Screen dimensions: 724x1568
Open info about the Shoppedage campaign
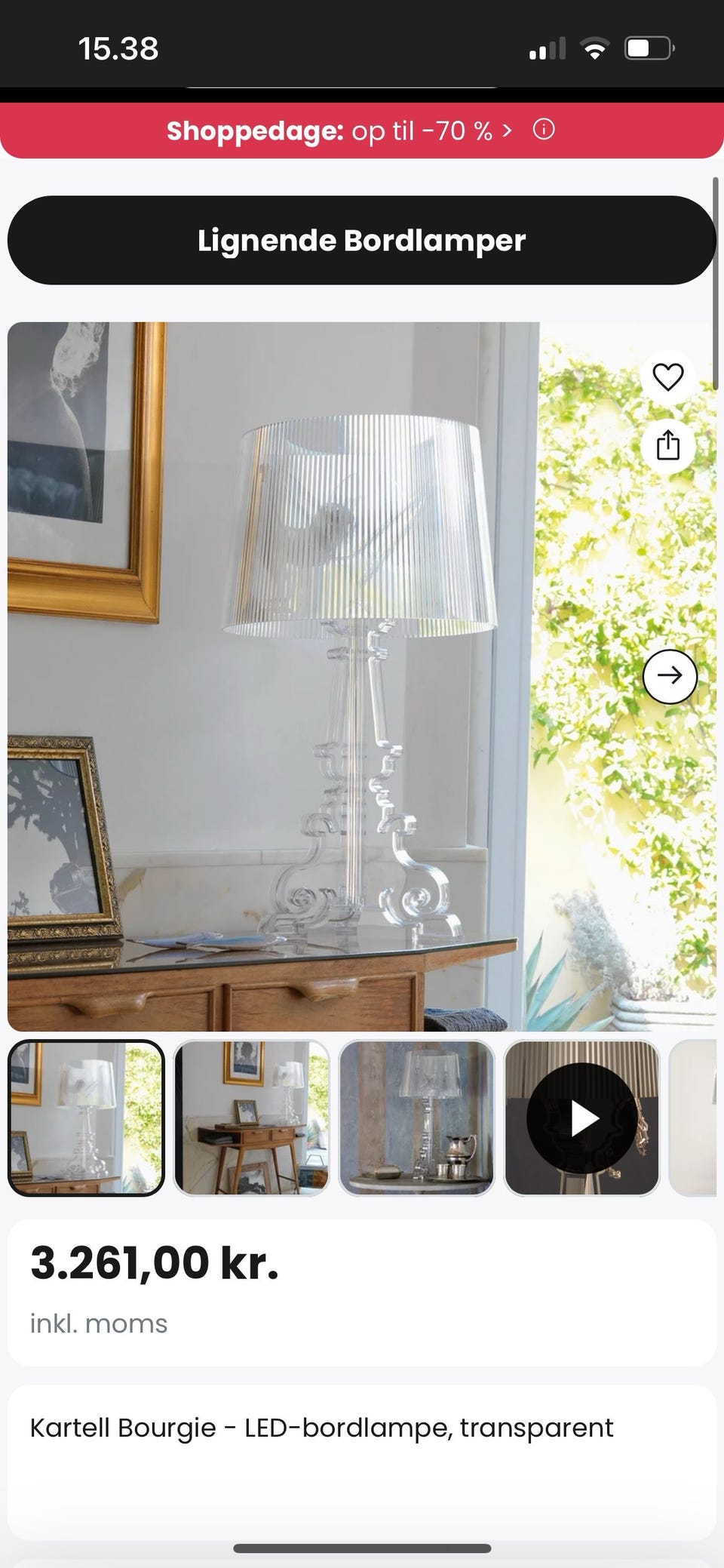543,130
